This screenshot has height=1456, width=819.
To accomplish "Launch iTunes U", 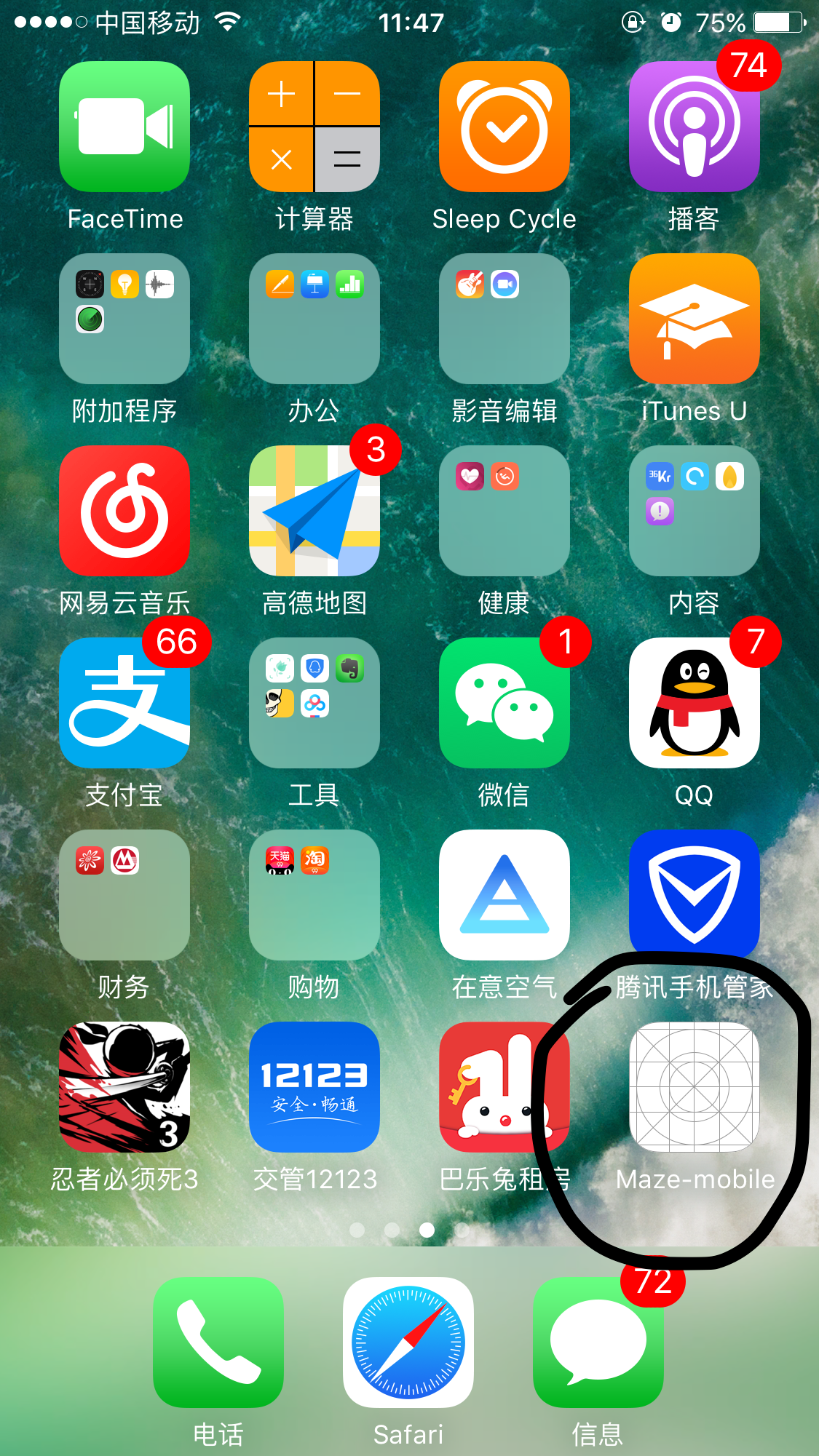I will [695, 319].
